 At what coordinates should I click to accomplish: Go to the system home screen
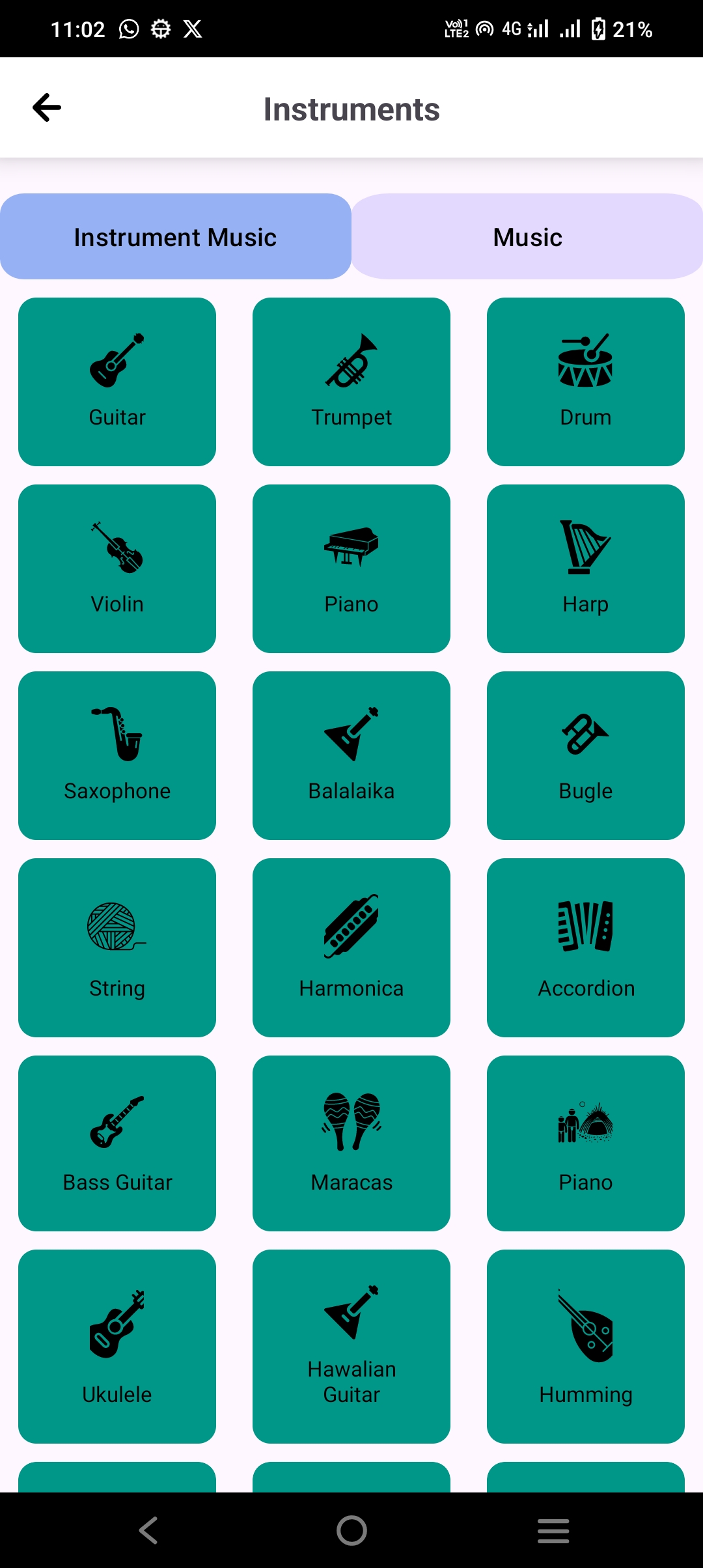pyautogui.click(x=351, y=1530)
